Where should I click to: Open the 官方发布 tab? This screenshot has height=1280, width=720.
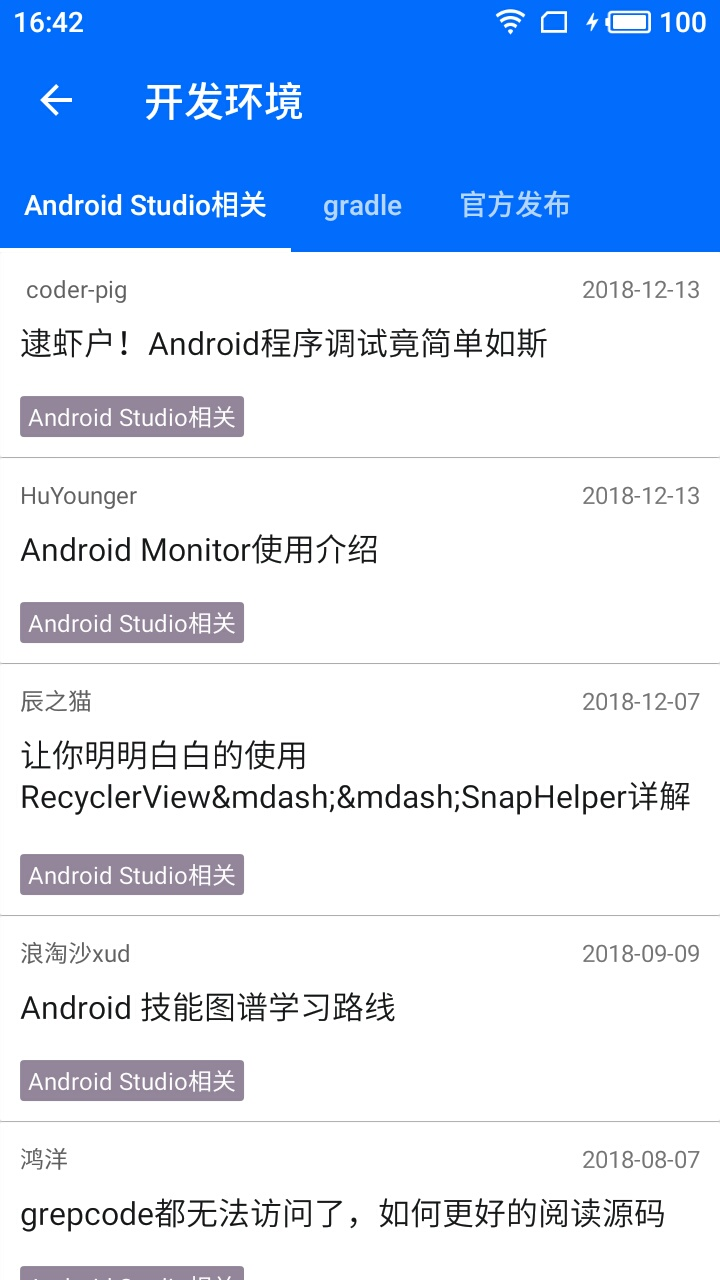(x=513, y=205)
